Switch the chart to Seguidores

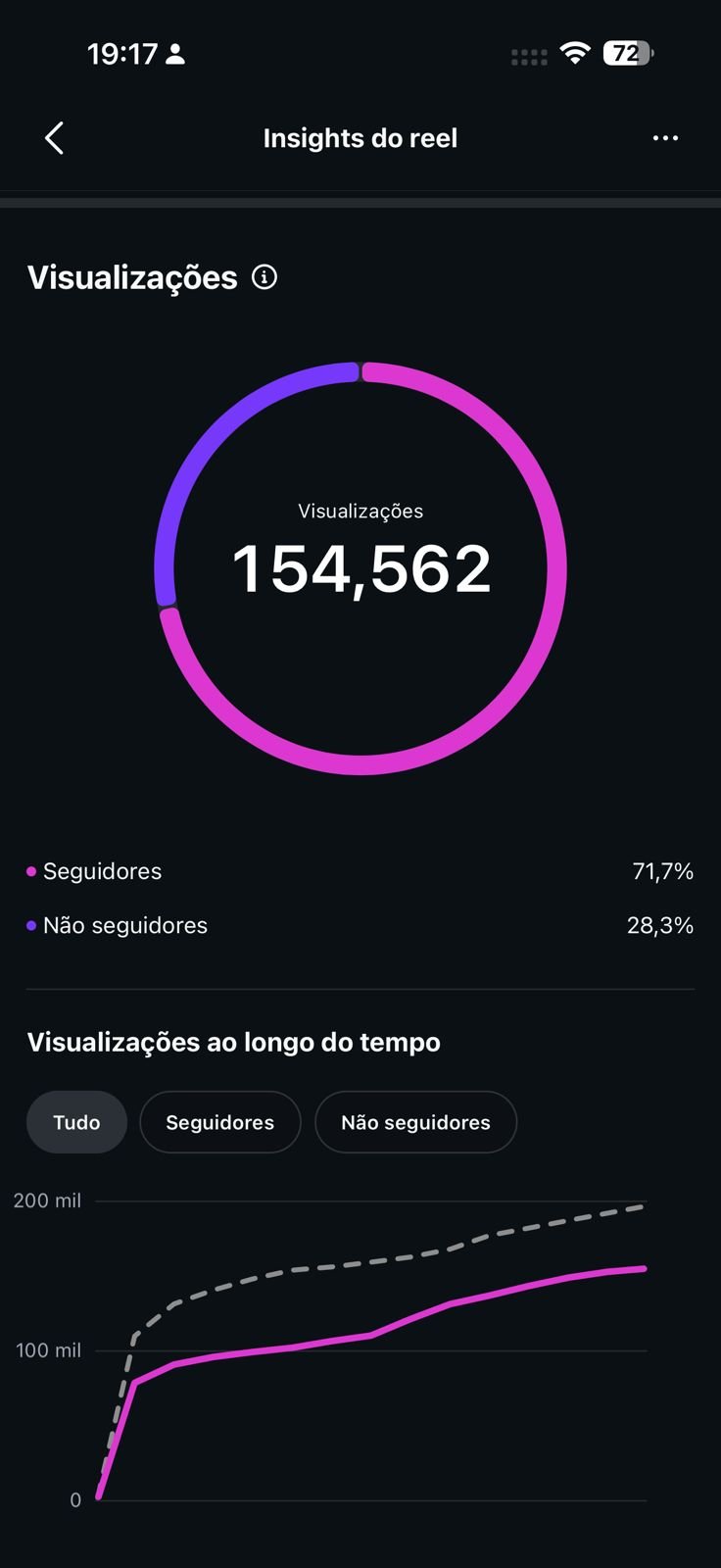(220, 1122)
